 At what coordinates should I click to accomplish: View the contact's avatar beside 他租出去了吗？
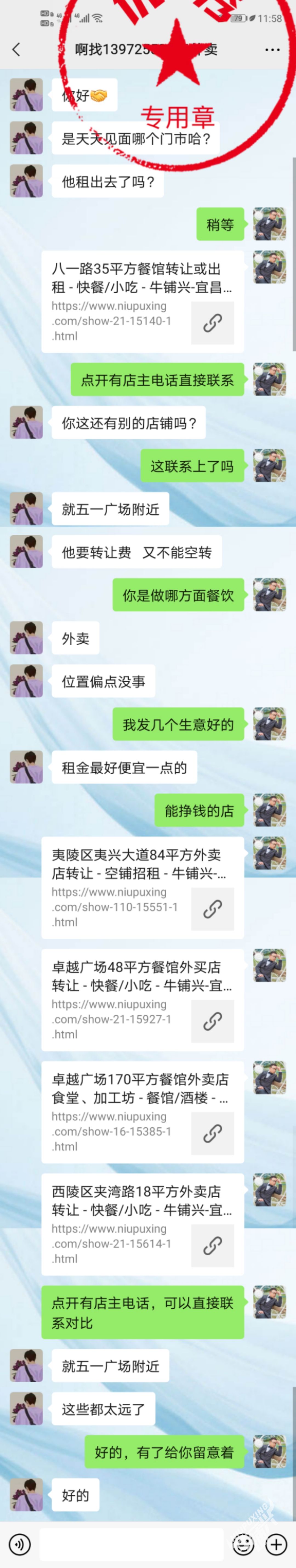click(26, 181)
